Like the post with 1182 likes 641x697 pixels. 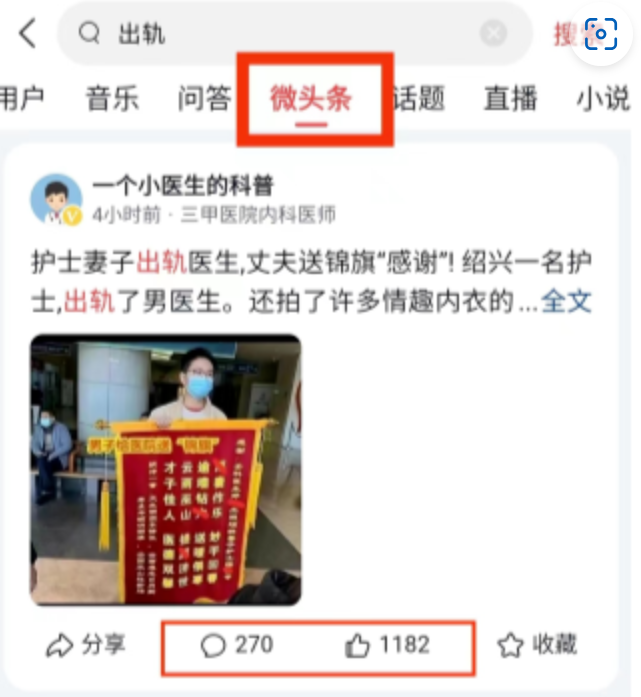386,646
